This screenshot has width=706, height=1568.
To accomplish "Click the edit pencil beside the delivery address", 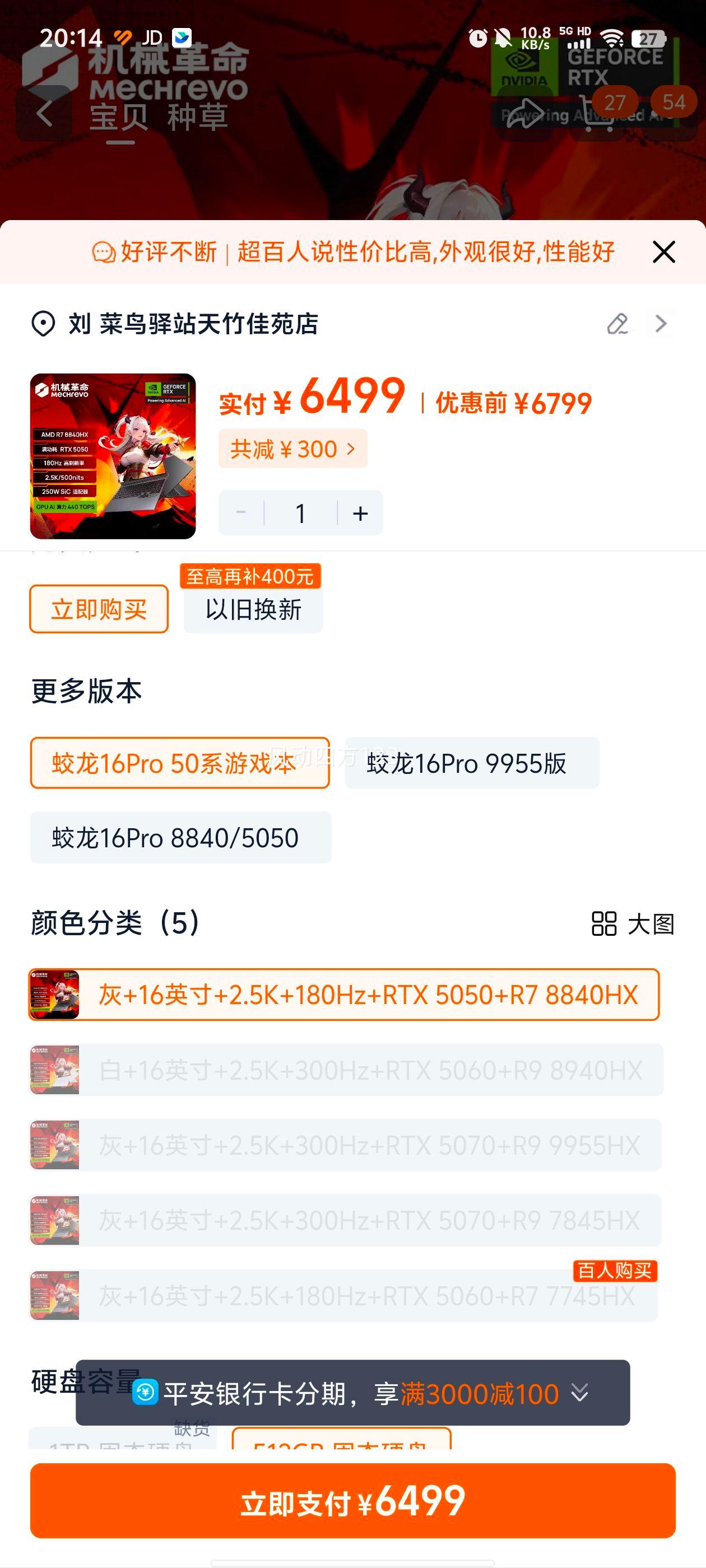I will [617, 324].
